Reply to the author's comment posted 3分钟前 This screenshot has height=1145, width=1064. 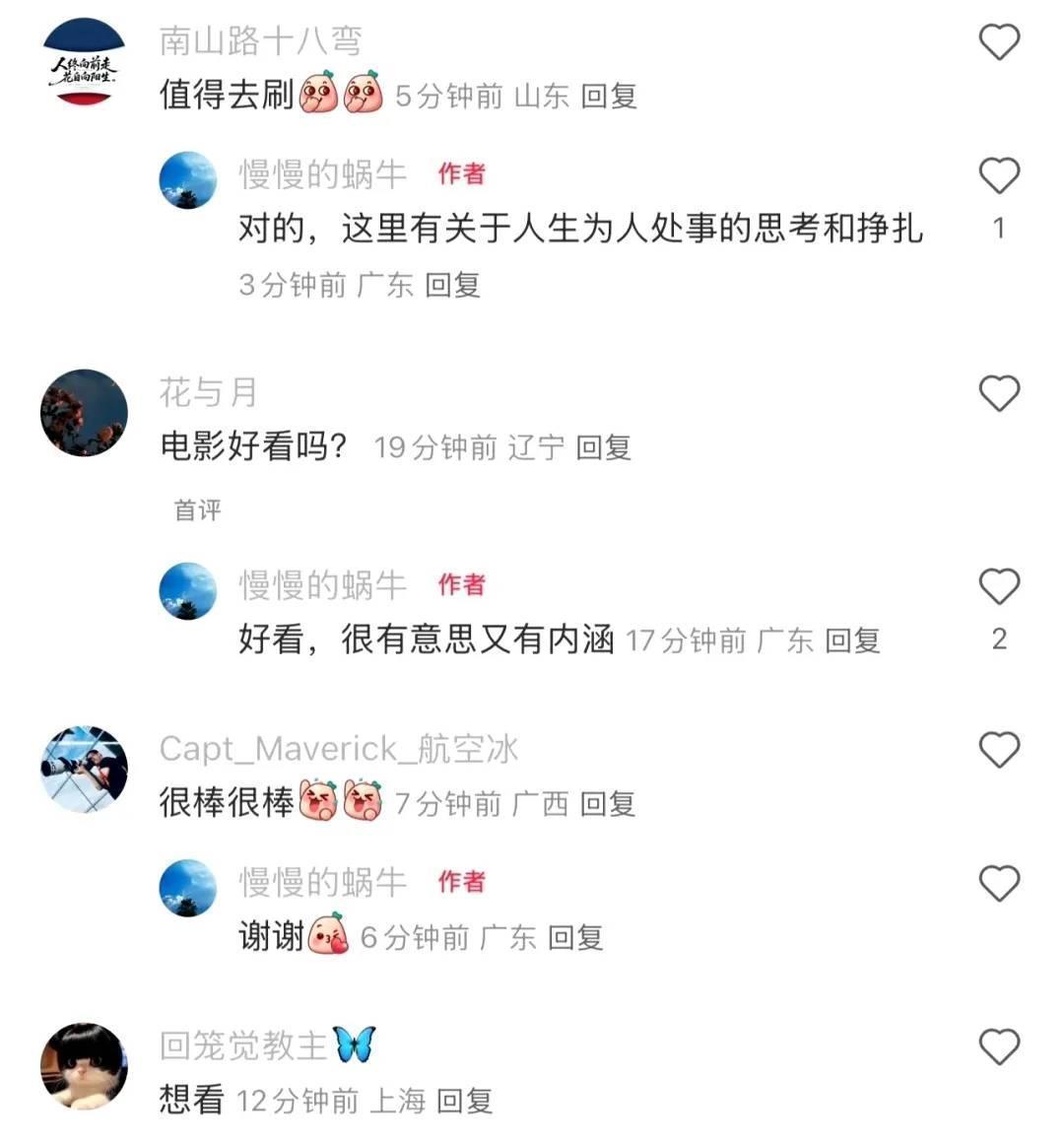click(x=452, y=286)
